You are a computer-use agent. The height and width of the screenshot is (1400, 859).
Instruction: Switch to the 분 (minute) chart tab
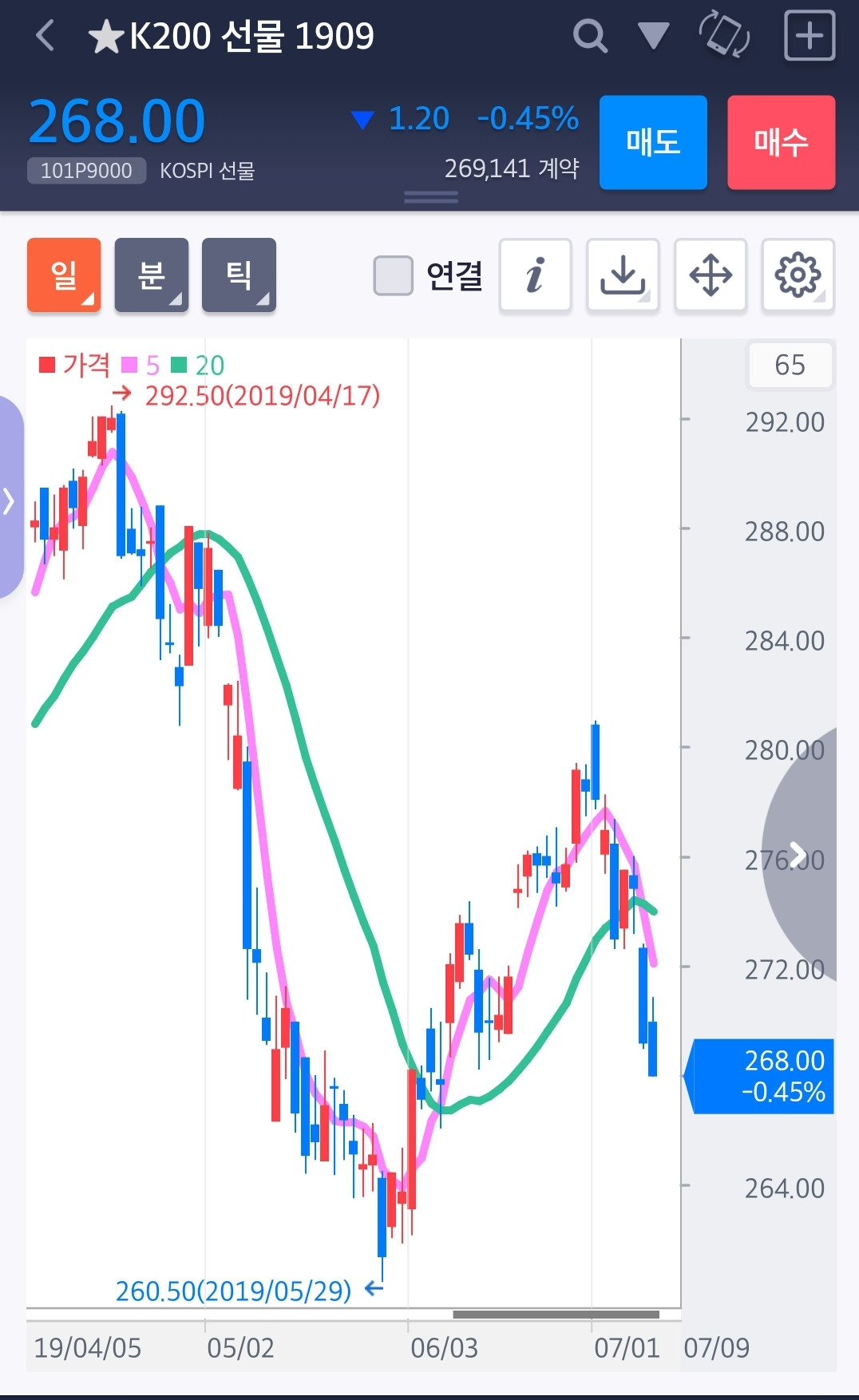[152, 275]
